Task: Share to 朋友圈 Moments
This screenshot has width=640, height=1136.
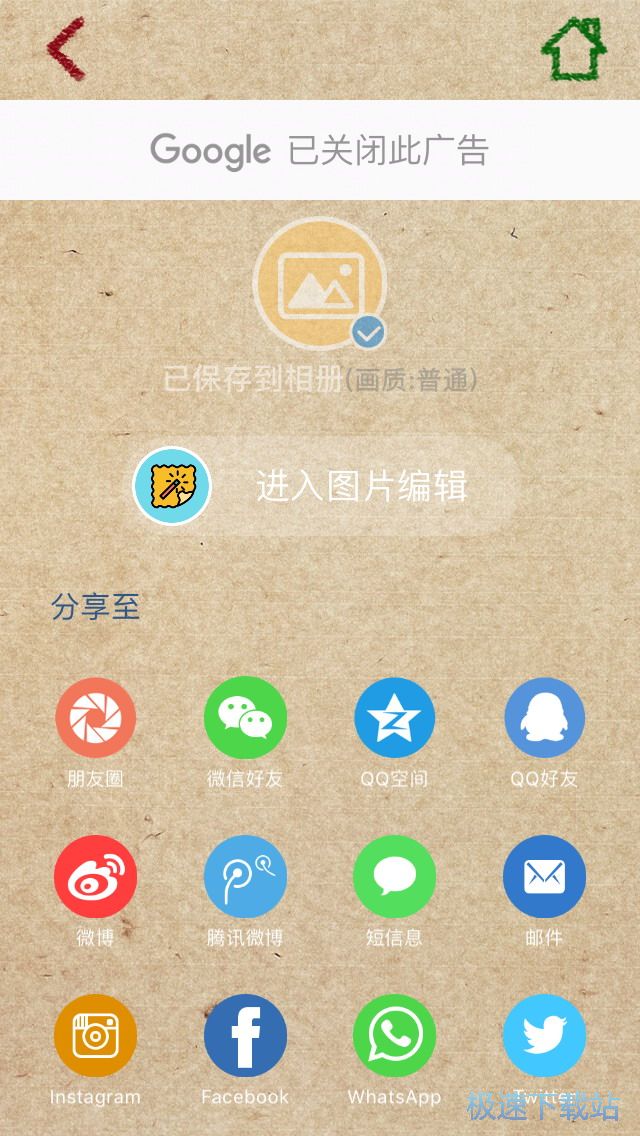Action: [x=95, y=718]
